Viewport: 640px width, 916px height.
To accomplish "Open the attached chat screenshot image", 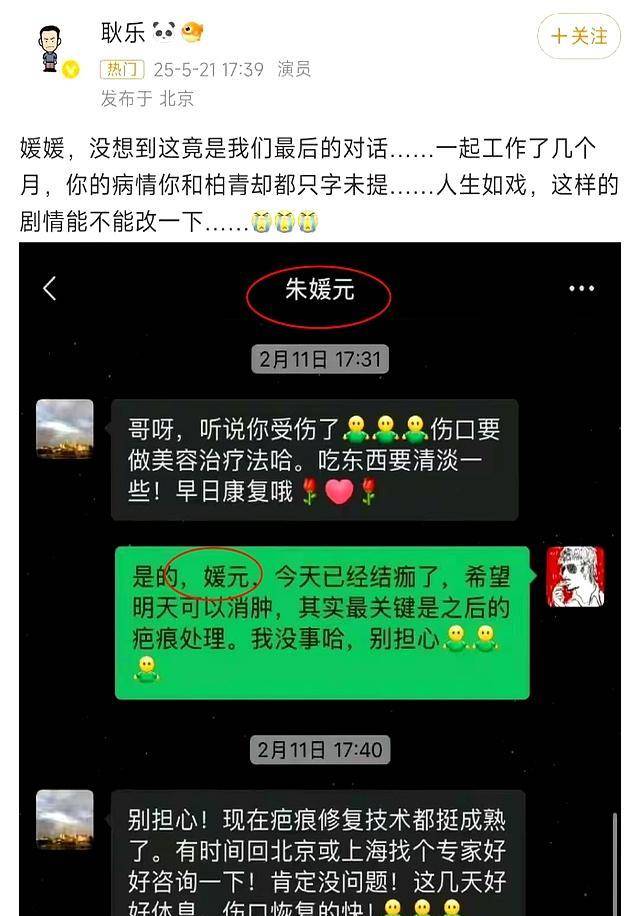I will pyautogui.click(x=320, y=578).
